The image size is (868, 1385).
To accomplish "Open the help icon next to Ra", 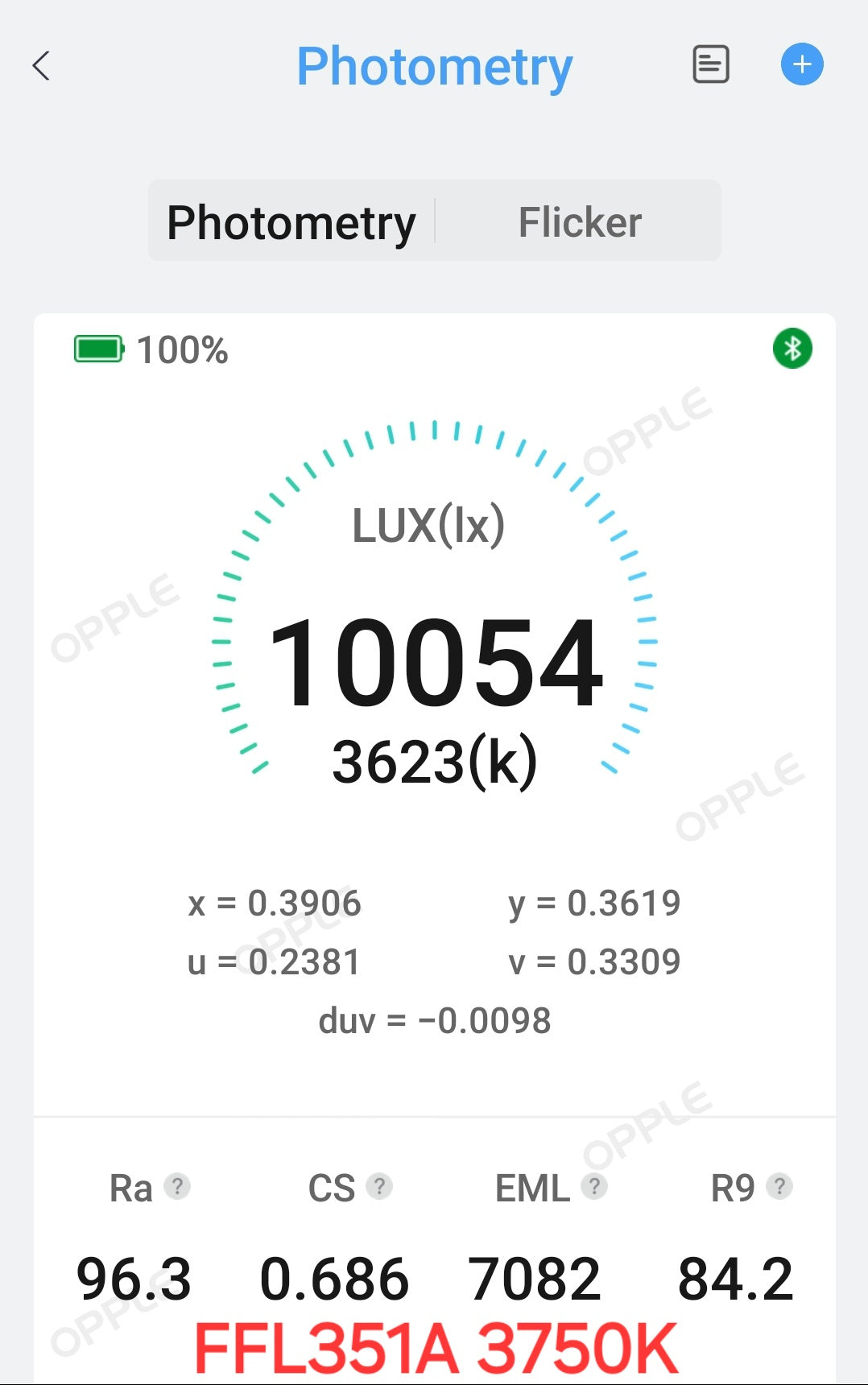I will (x=177, y=1186).
